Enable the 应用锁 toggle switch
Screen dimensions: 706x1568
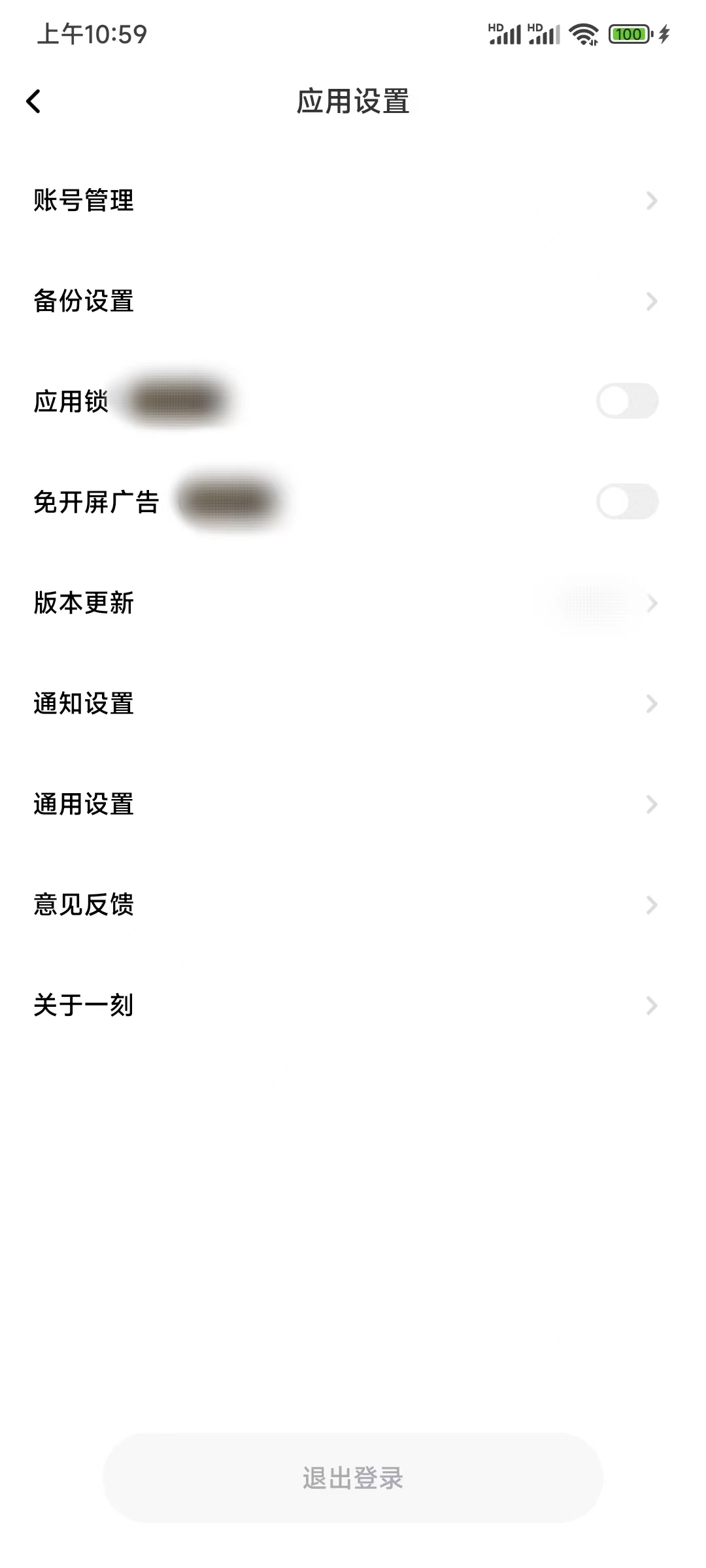(628, 400)
